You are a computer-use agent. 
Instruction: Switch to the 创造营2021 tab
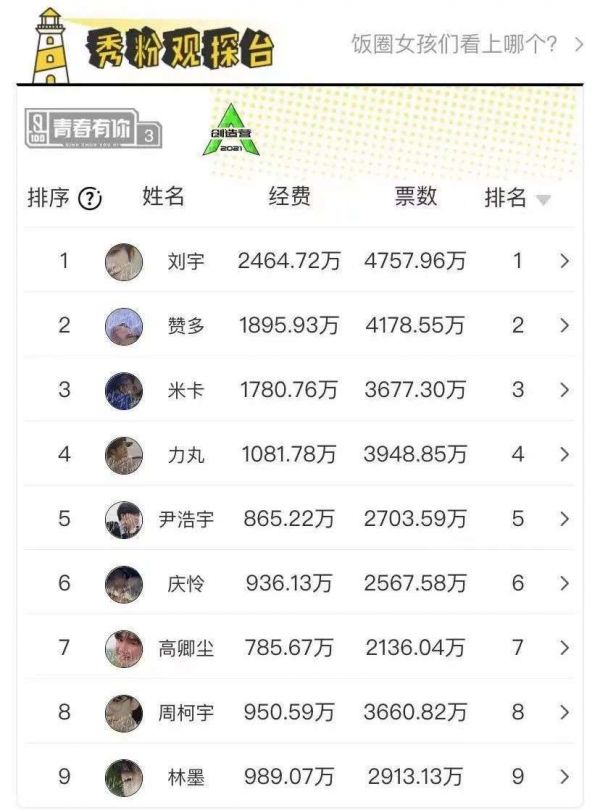(231, 131)
